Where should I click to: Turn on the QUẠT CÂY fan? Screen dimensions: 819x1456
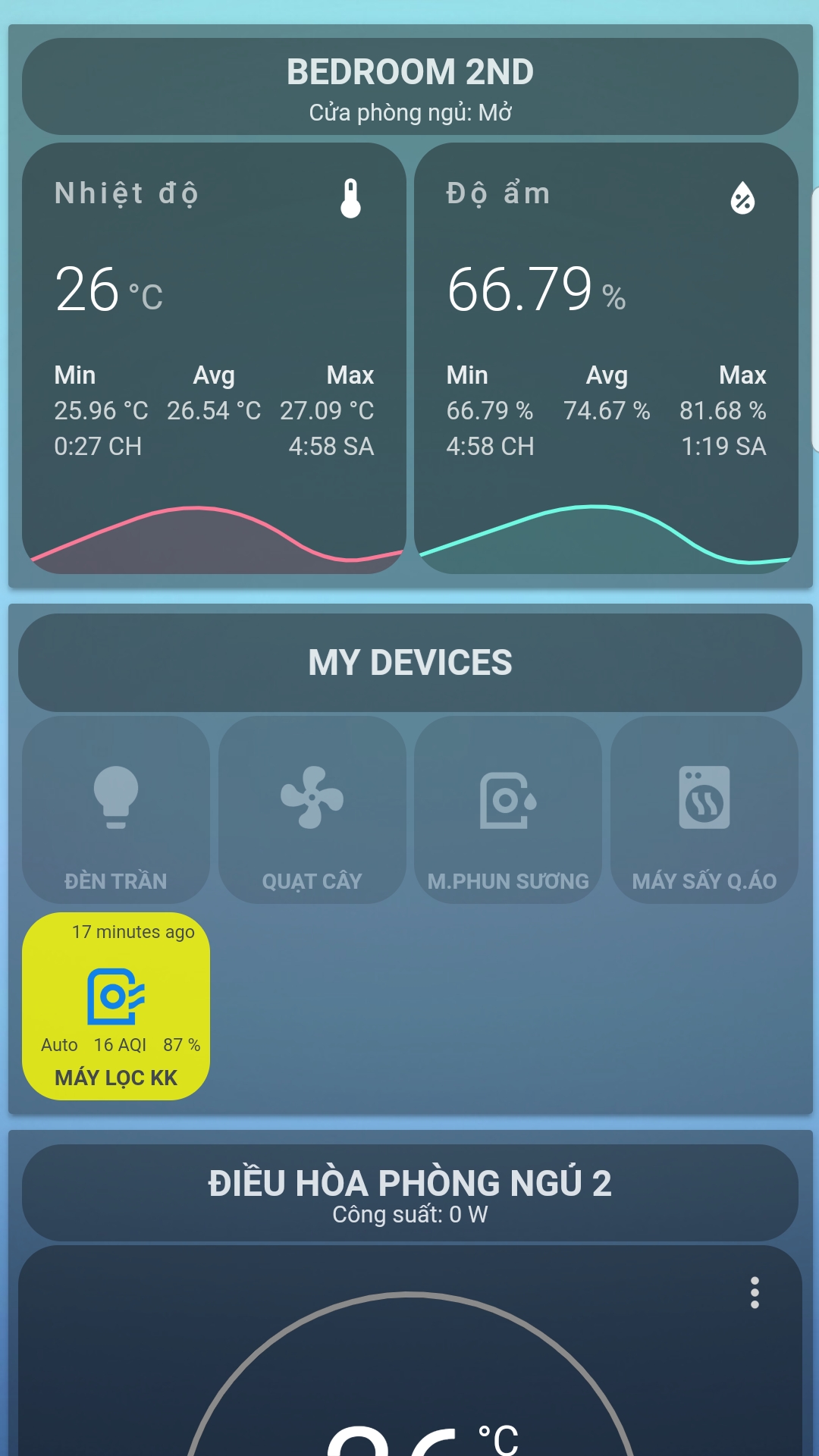point(312,809)
